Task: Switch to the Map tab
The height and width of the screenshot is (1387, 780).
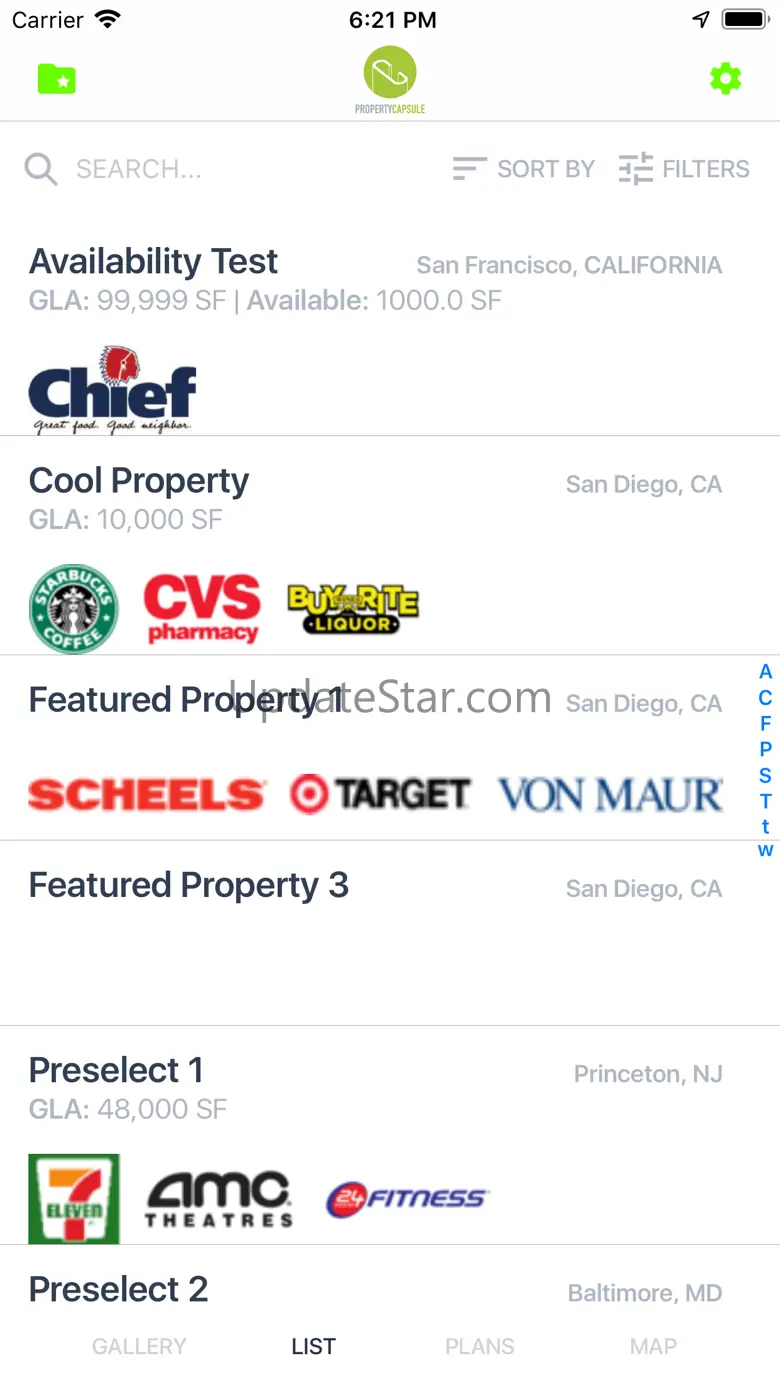Action: coord(653,1346)
